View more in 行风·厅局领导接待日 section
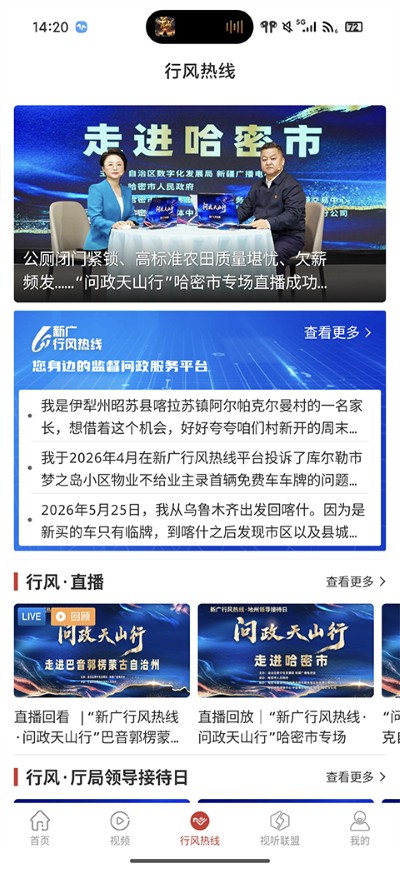This screenshot has width=400, height=869. pyautogui.click(x=356, y=777)
